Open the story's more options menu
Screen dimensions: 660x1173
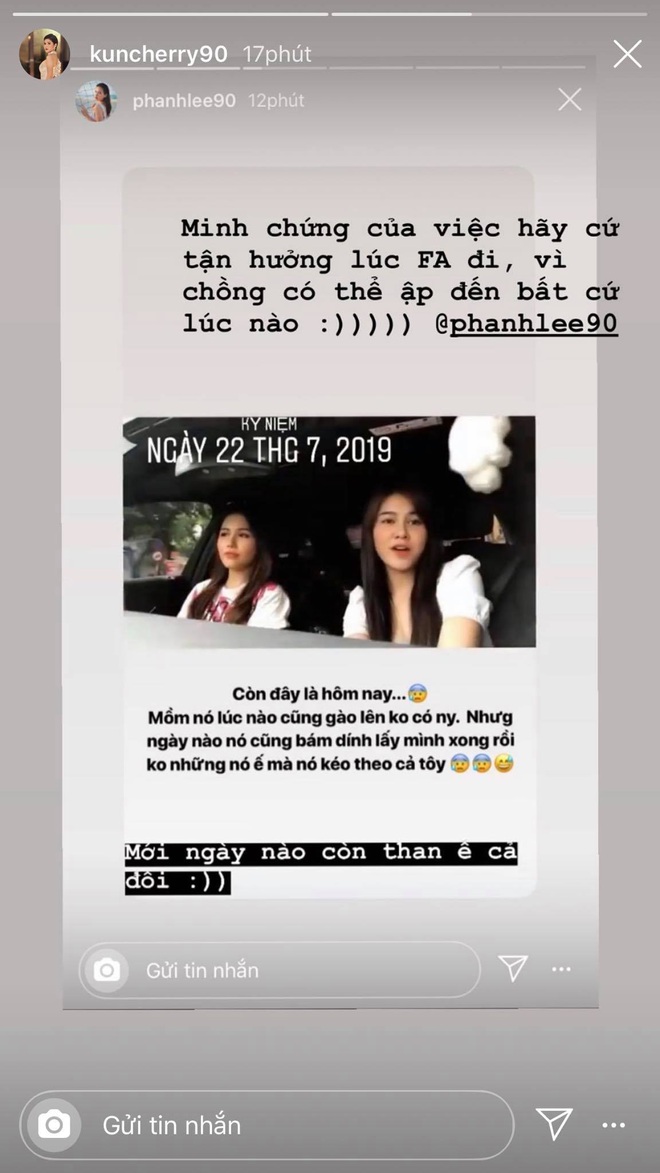[613, 1125]
